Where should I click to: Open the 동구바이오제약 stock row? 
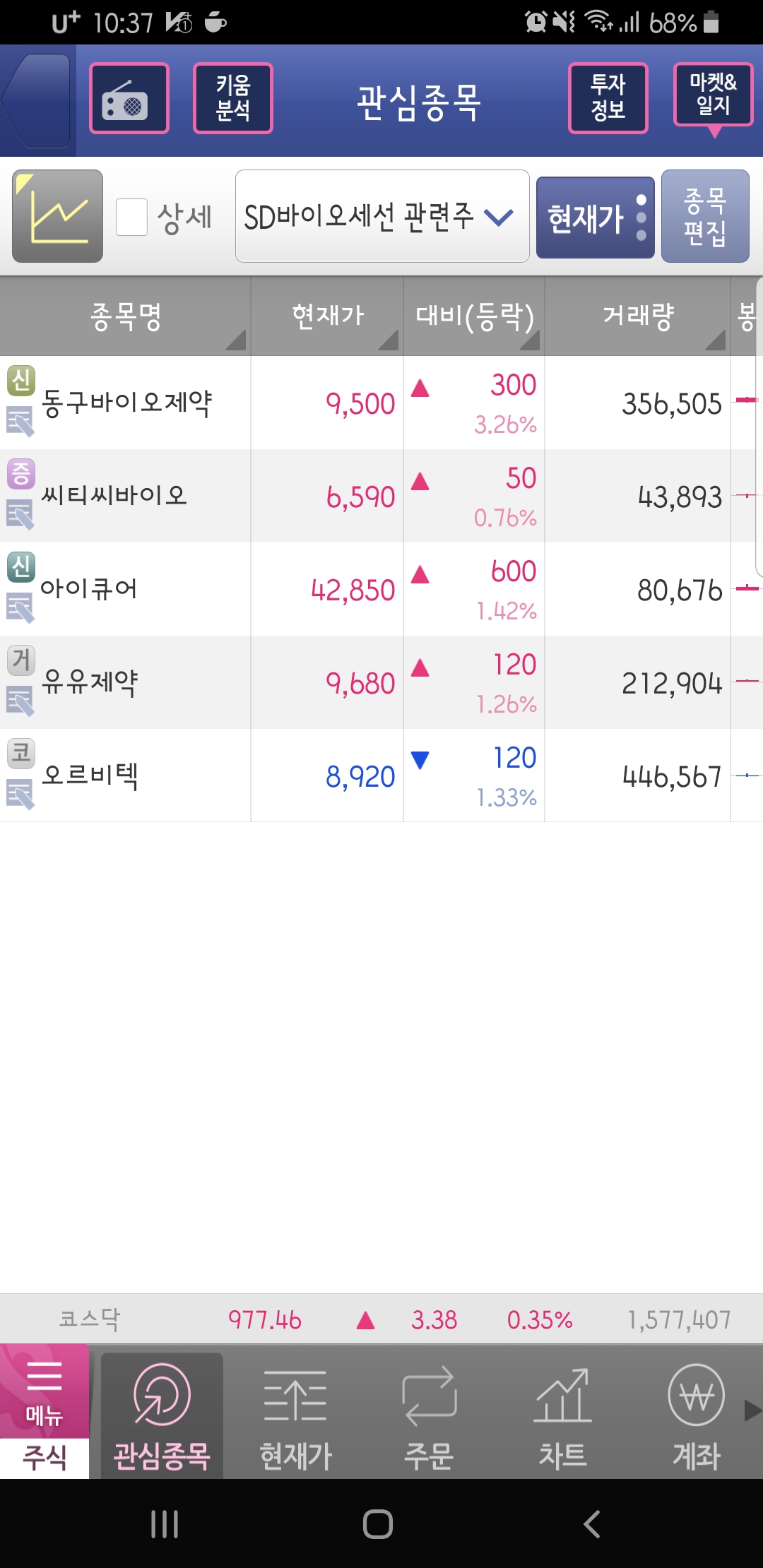click(381, 403)
